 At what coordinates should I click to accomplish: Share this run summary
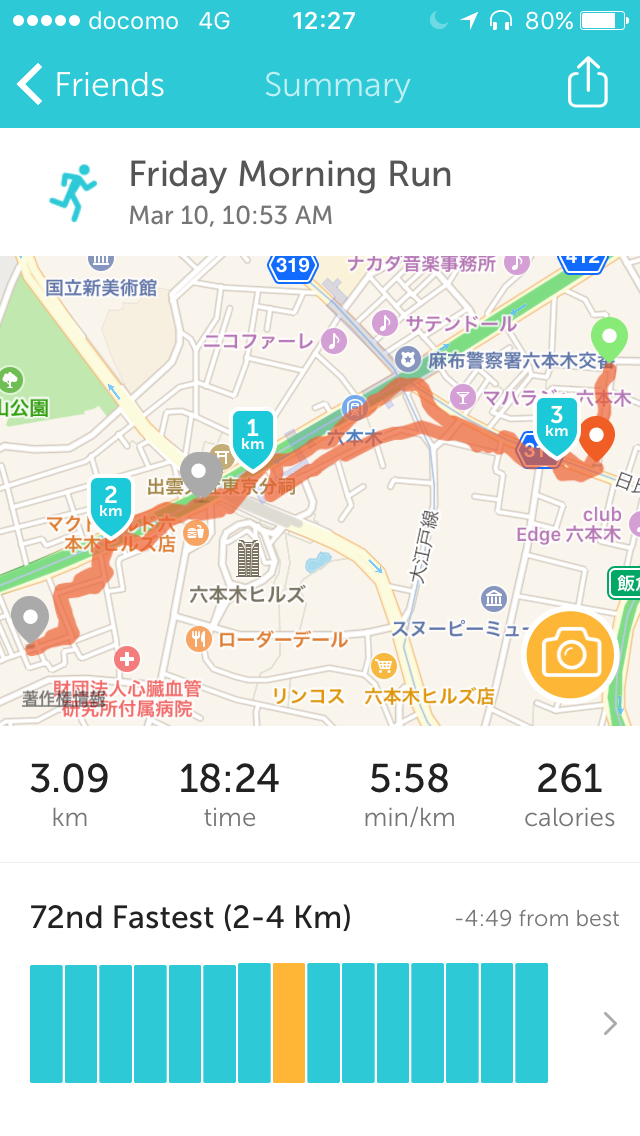(x=588, y=84)
